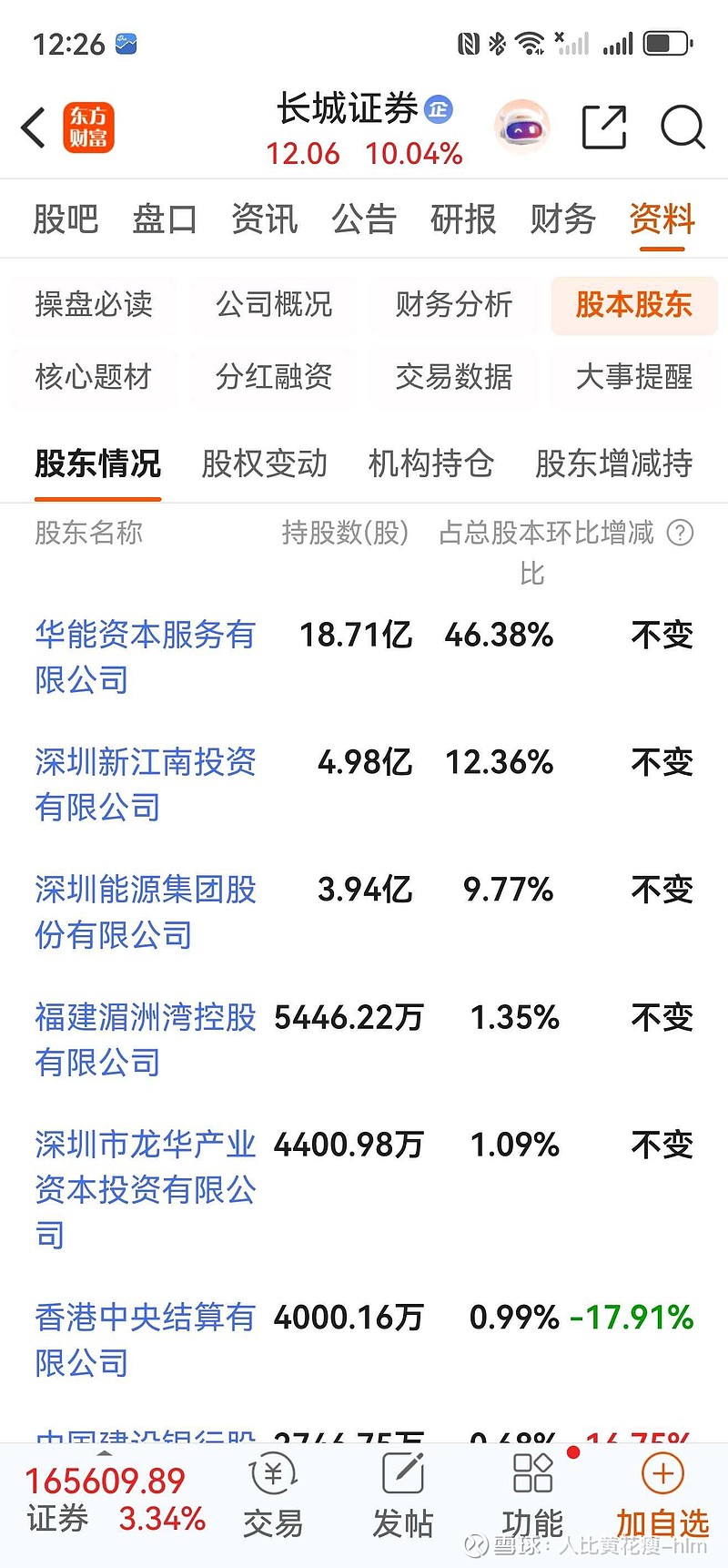The height and width of the screenshot is (1568, 728).
Task: Select the 财务 tab
Action: click(563, 219)
